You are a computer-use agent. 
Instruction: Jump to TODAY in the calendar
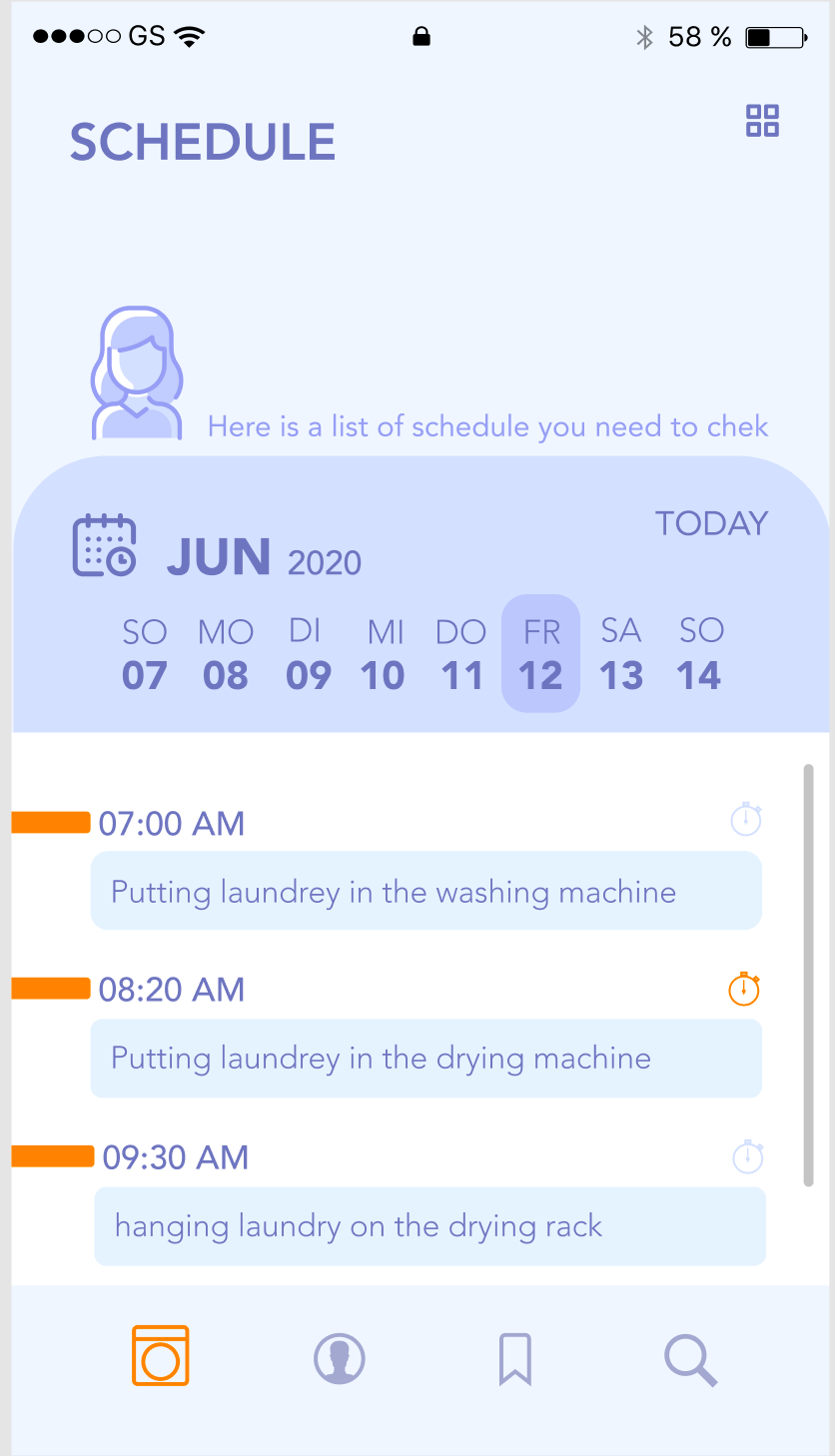pyautogui.click(x=711, y=523)
